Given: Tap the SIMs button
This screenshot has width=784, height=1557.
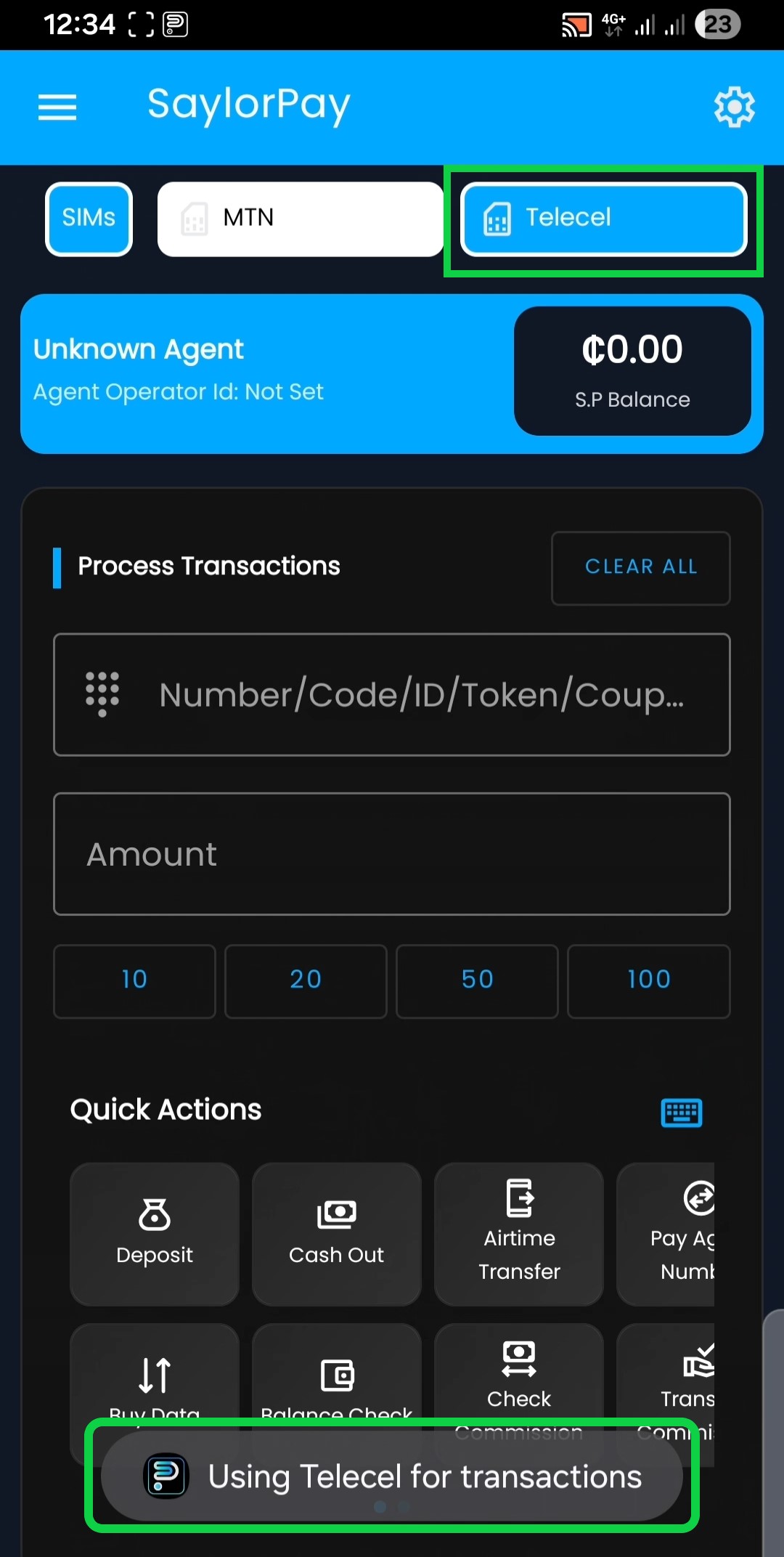Looking at the screenshot, I should click(x=89, y=219).
